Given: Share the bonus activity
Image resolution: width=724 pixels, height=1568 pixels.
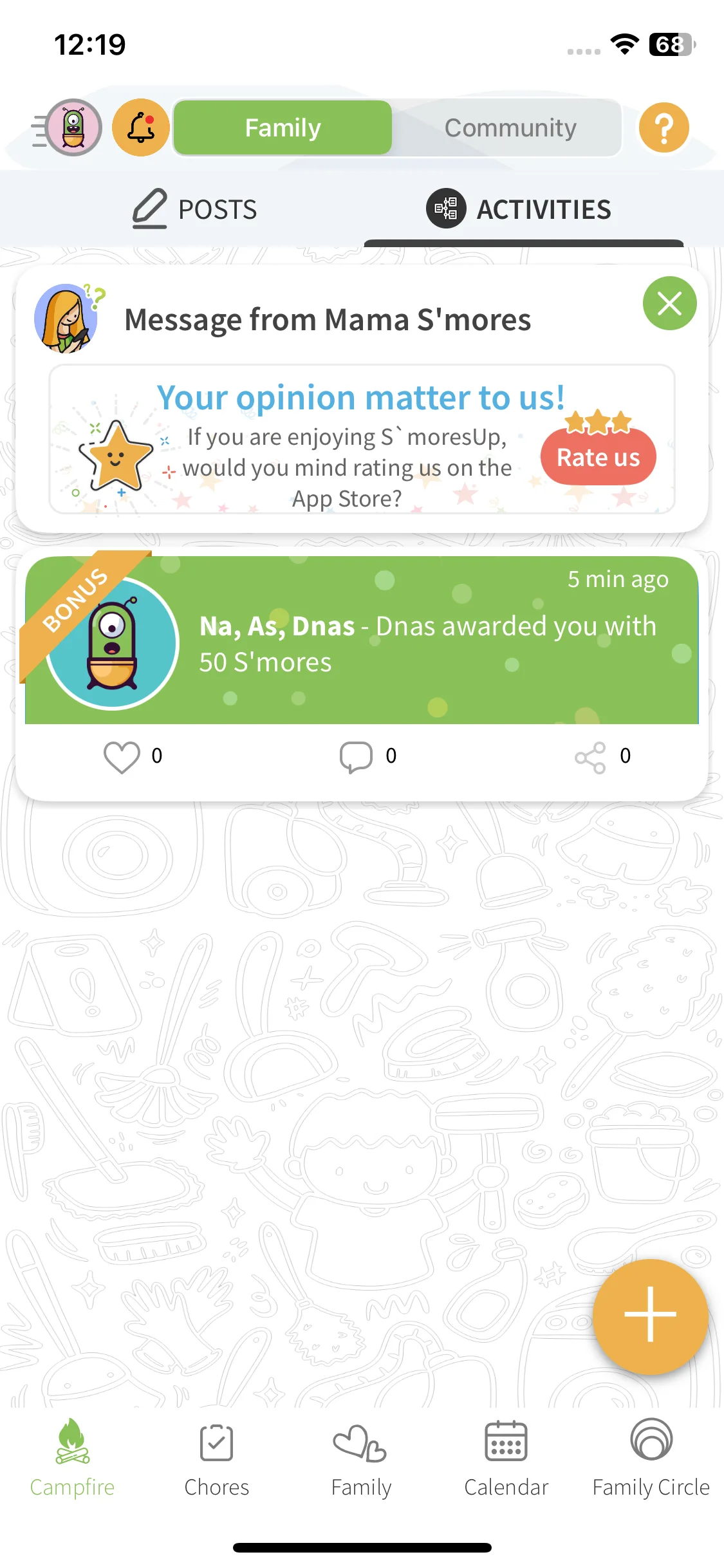Looking at the screenshot, I should pyautogui.click(x=590, y=756).
